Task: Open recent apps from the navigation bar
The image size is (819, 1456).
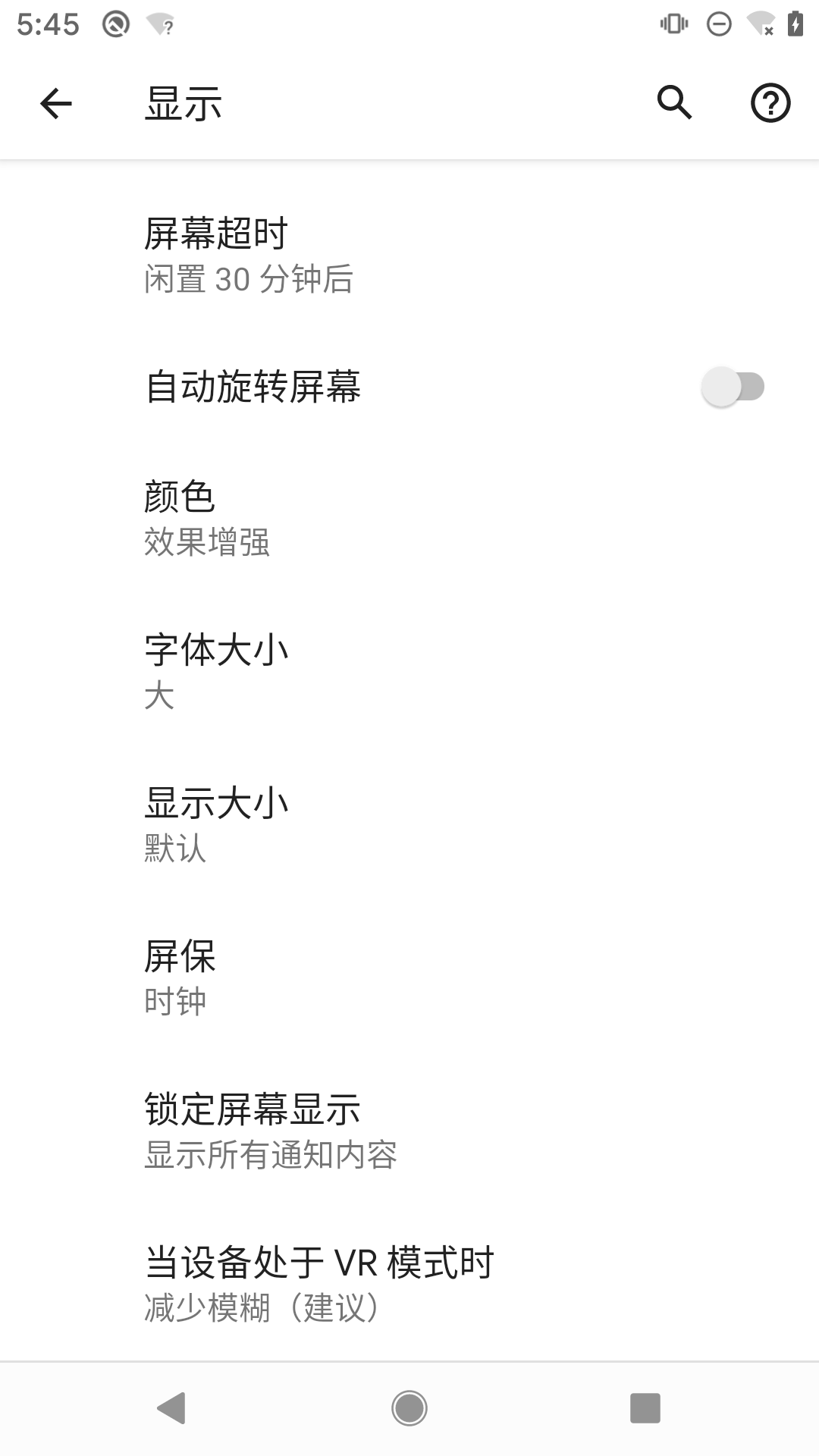Action: pos(645,1408)
